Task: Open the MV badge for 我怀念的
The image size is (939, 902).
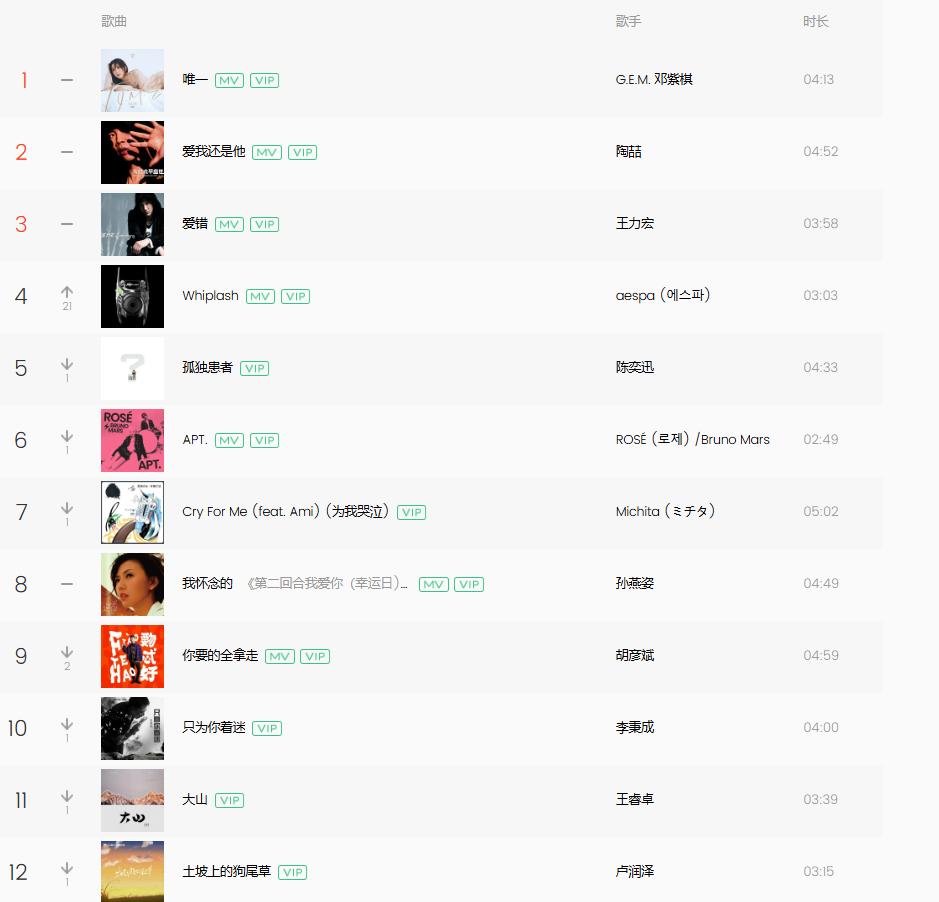Action: 433,584
